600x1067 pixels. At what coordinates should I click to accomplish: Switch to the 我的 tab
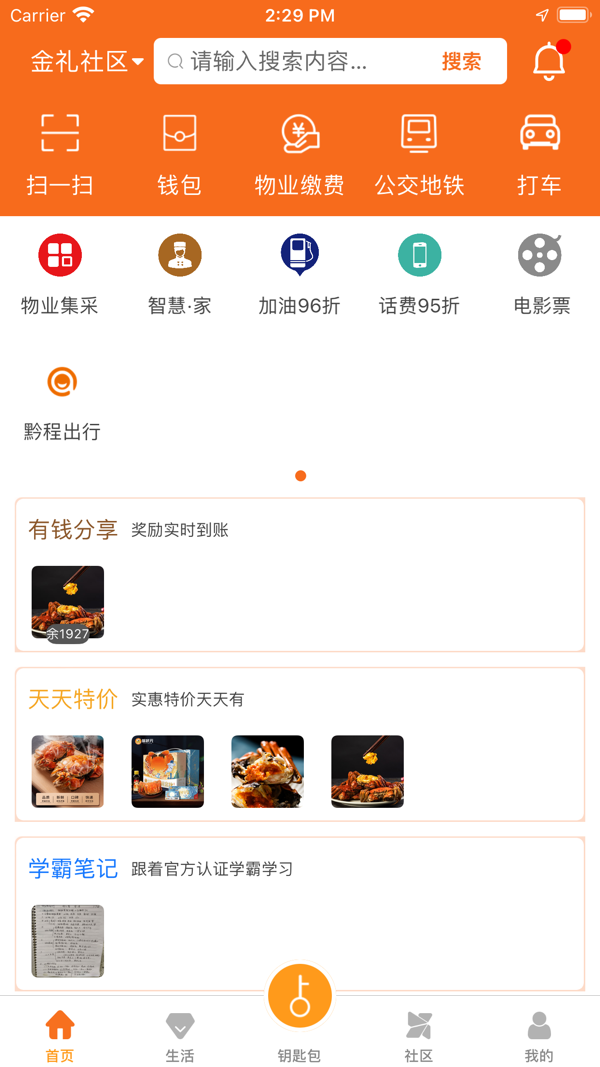click(x=539, y=1035)
